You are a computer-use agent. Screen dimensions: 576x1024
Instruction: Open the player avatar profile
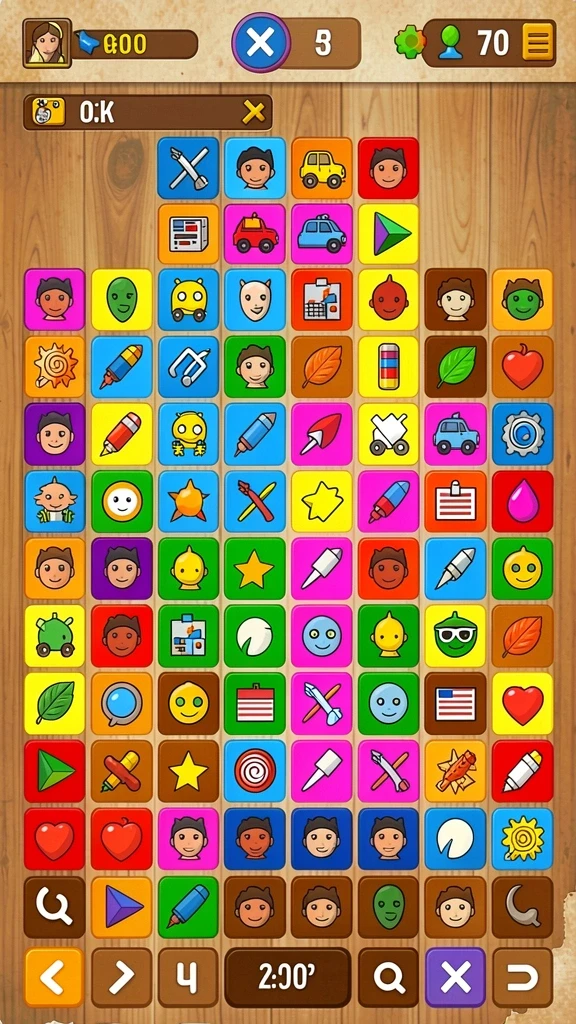(x=46, y=43)
